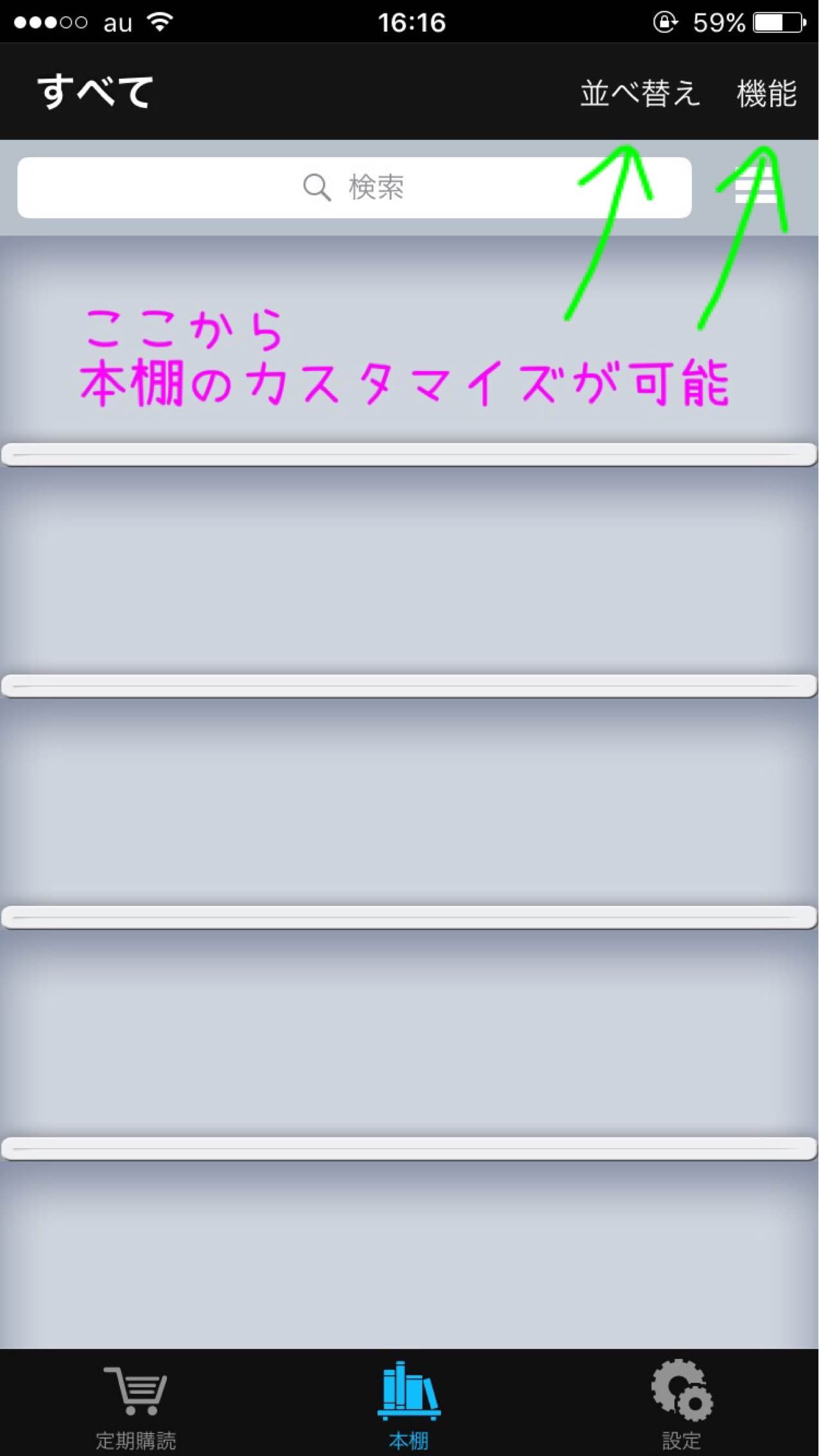Tap the 検索 search field

tap(354, 187)
